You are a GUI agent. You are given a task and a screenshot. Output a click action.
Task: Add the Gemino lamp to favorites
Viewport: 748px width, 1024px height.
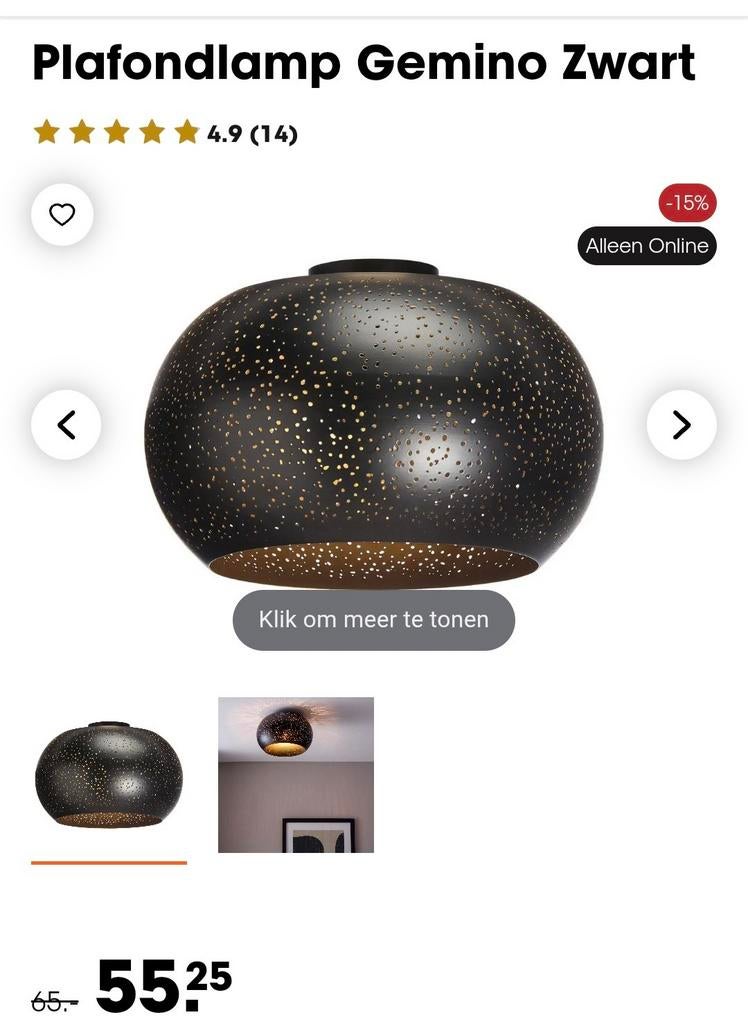point(62,215)
